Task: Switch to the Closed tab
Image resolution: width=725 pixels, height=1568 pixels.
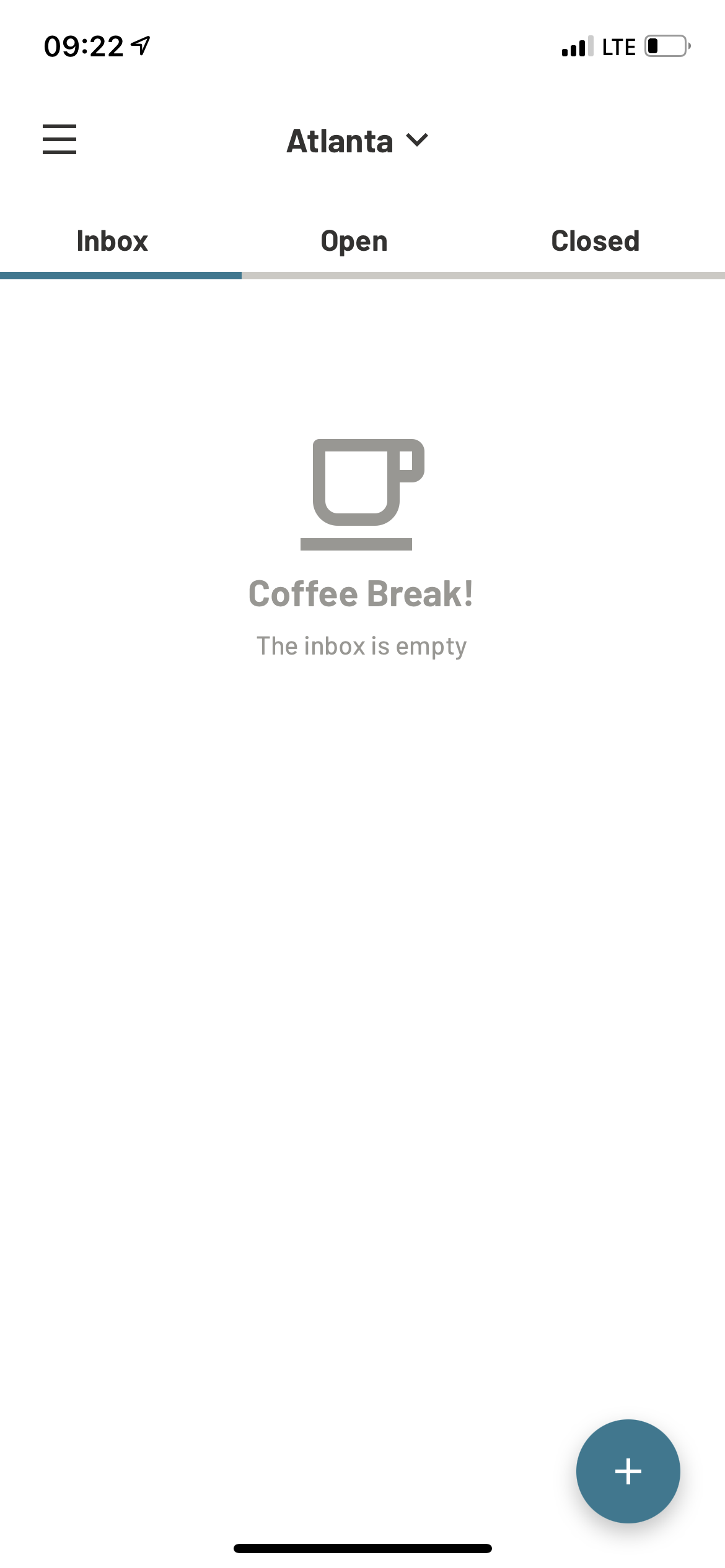Action: point(595,242)
